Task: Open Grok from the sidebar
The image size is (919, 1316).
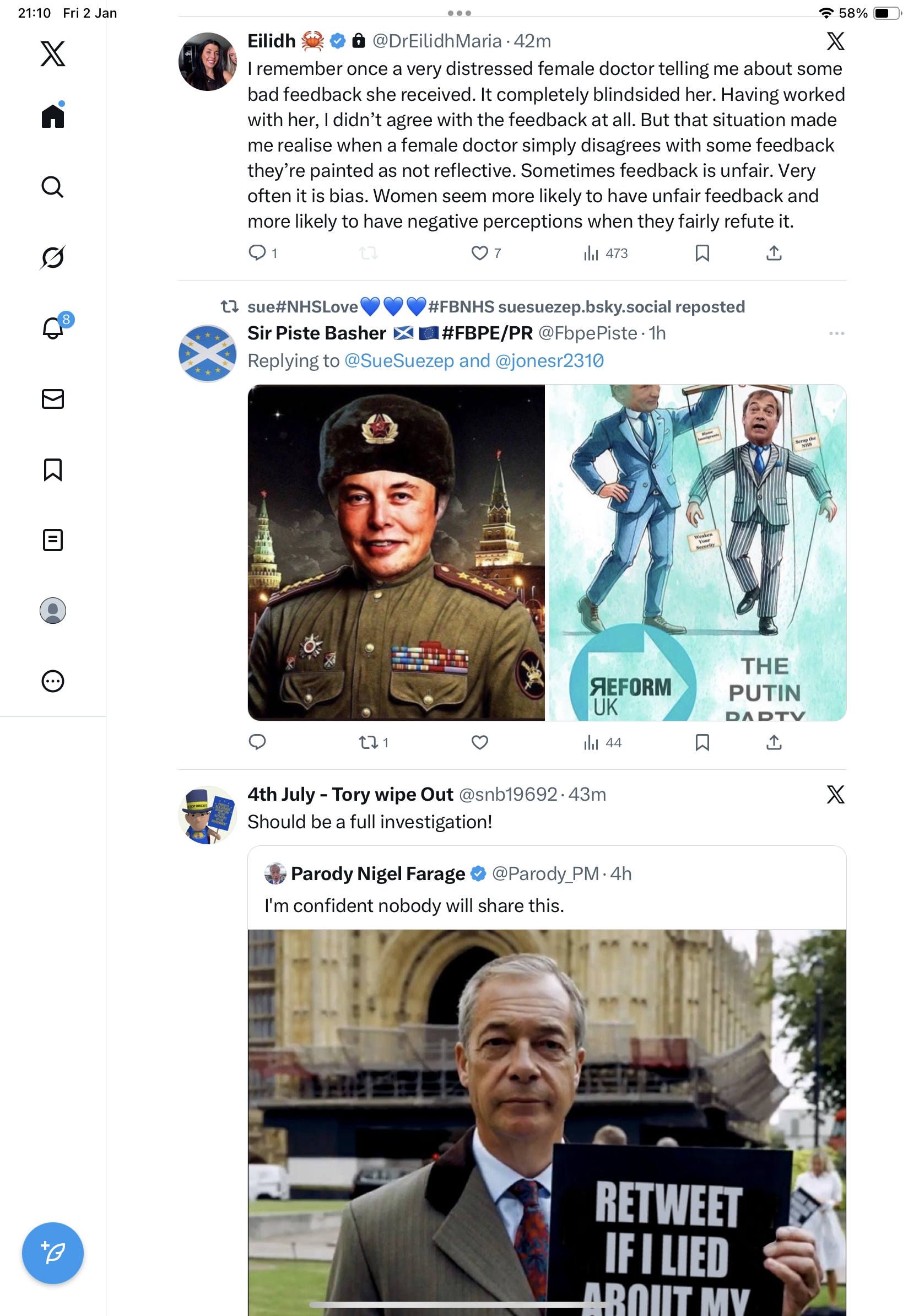Action: coord(53,257)
